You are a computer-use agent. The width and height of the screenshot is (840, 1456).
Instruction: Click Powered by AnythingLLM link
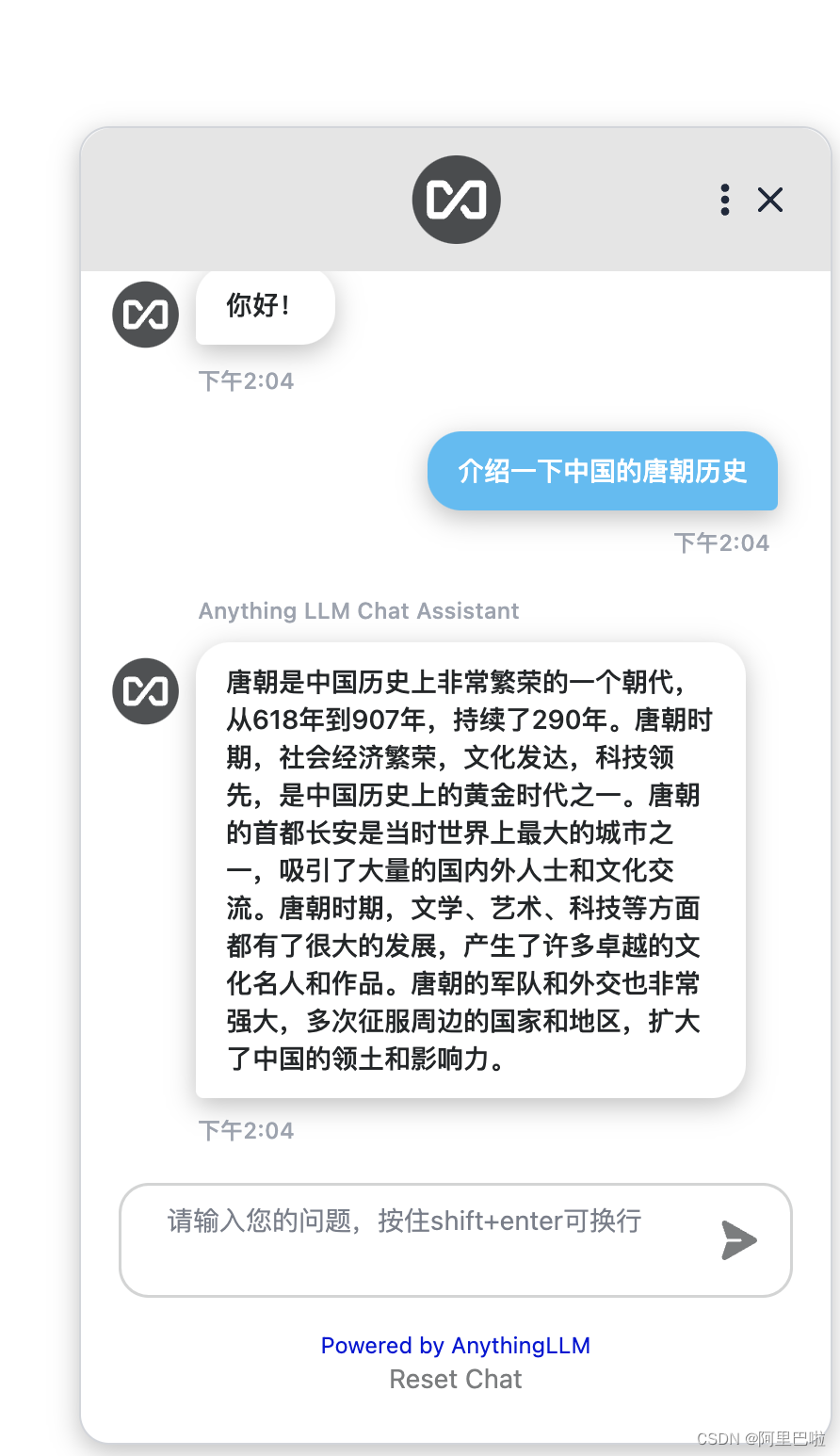(x=456, y=1345)
